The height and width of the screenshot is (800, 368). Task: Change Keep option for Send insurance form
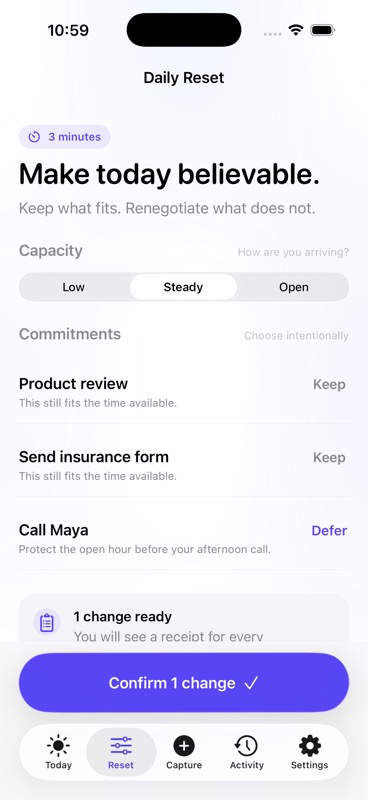329,458
